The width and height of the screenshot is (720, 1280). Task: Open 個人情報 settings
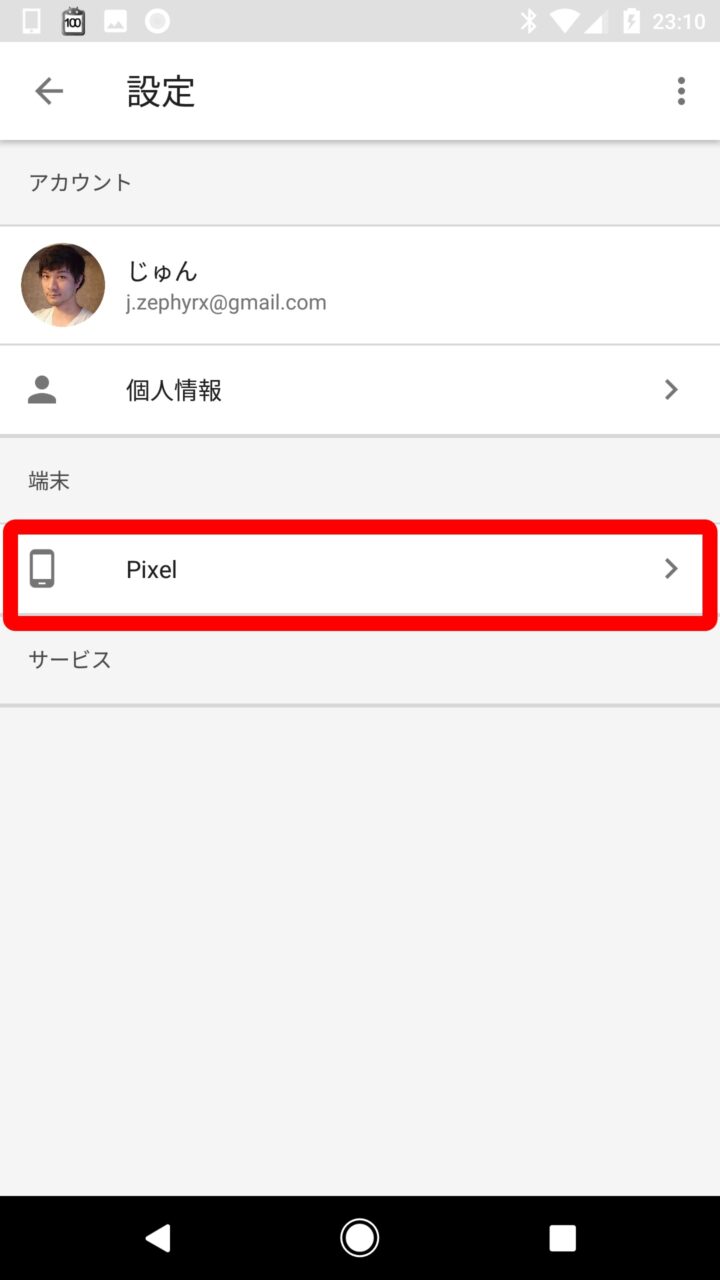pos(360,390)
